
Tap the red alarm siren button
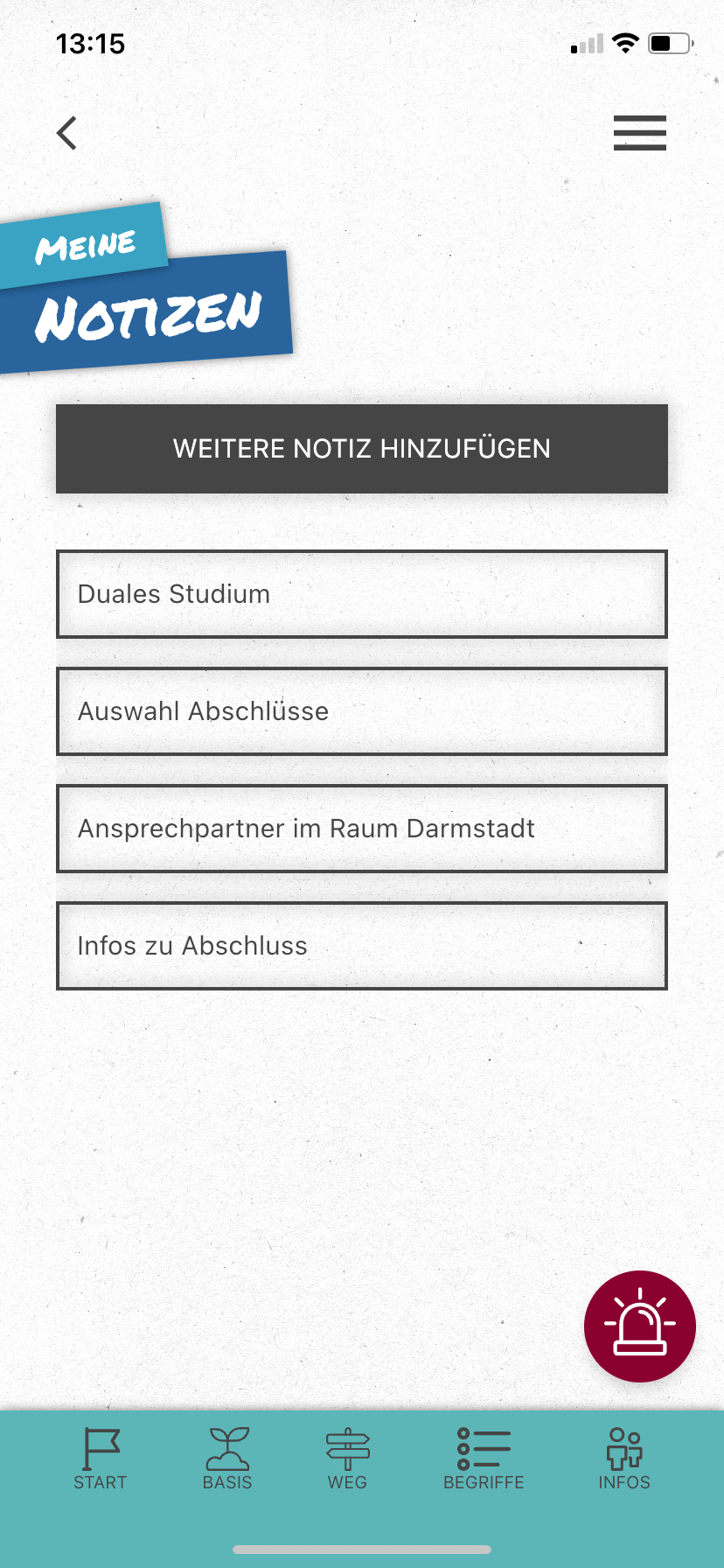639,1326
